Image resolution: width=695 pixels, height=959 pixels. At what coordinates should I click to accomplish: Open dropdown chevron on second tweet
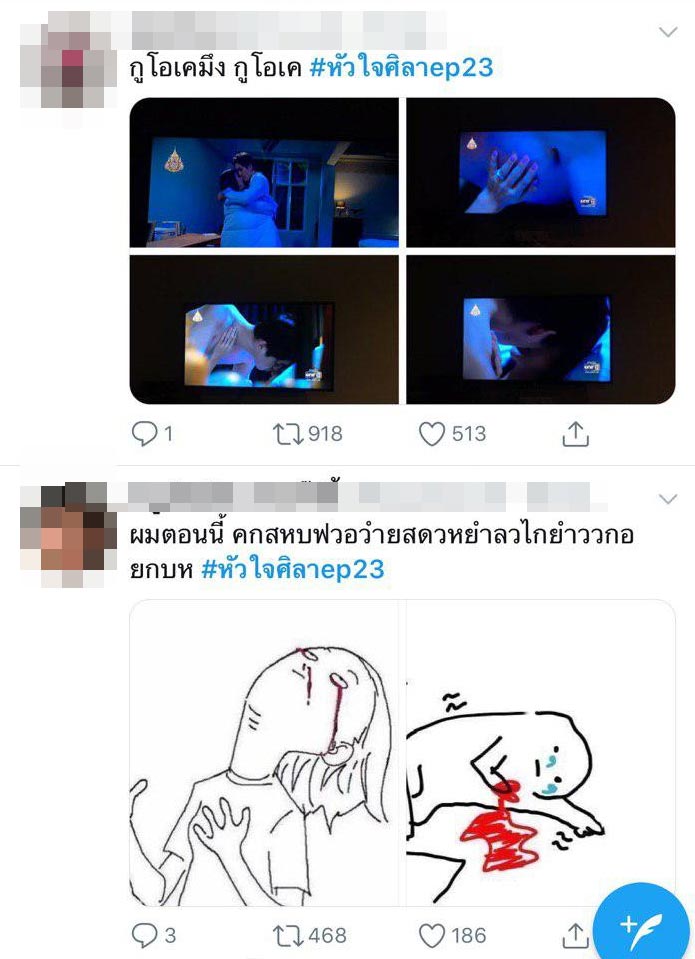(x=667, y=498)
